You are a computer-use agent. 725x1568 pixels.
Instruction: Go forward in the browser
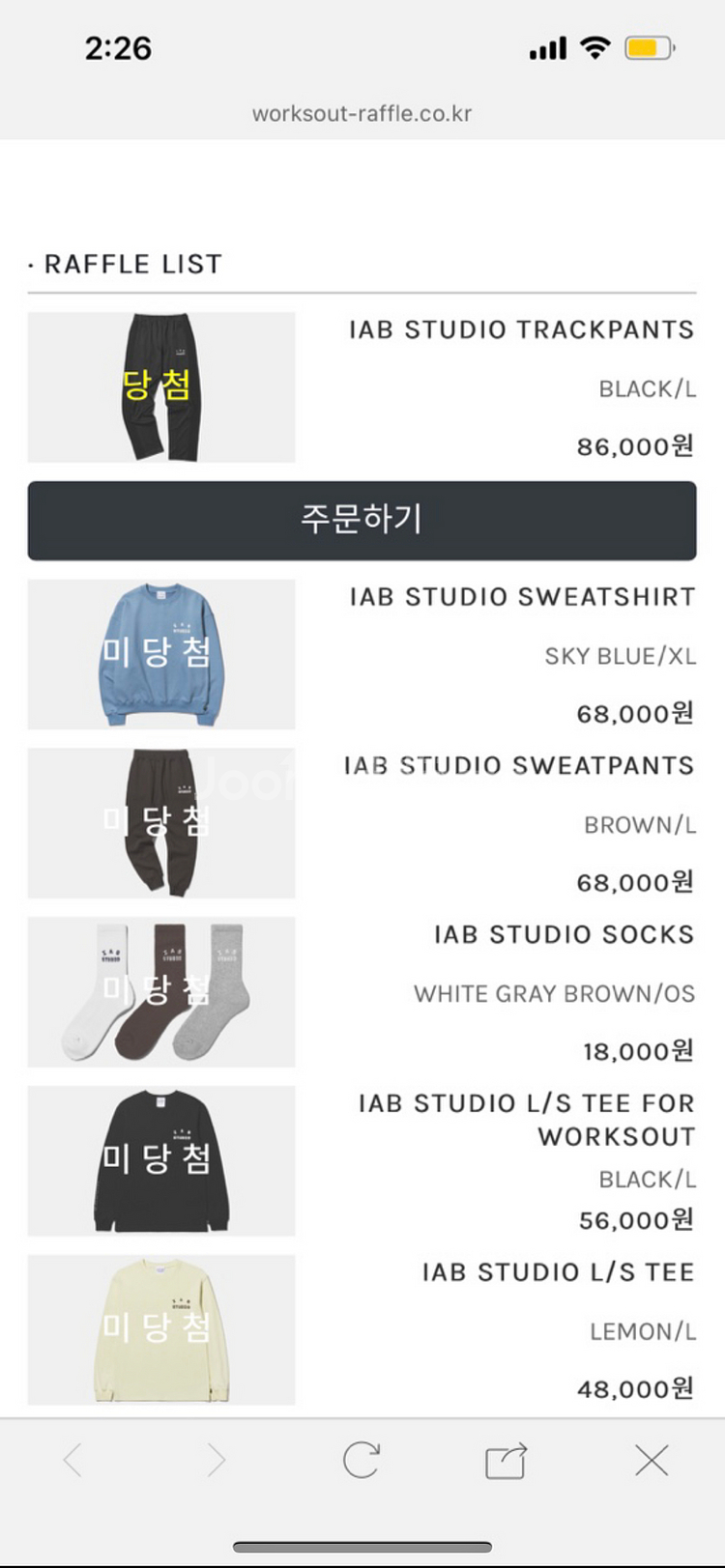point(217,1460)
